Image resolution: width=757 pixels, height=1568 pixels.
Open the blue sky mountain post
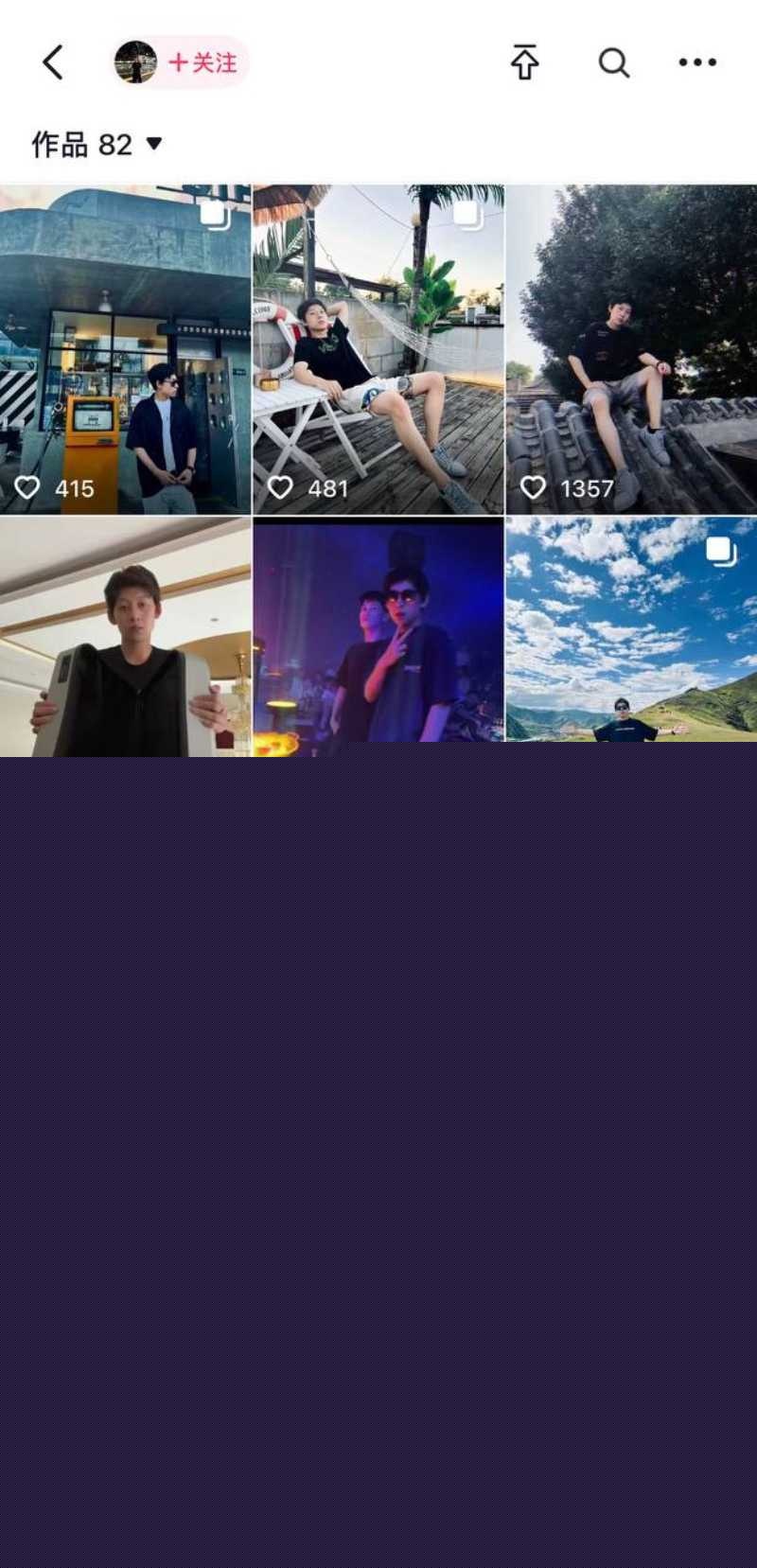631,630
